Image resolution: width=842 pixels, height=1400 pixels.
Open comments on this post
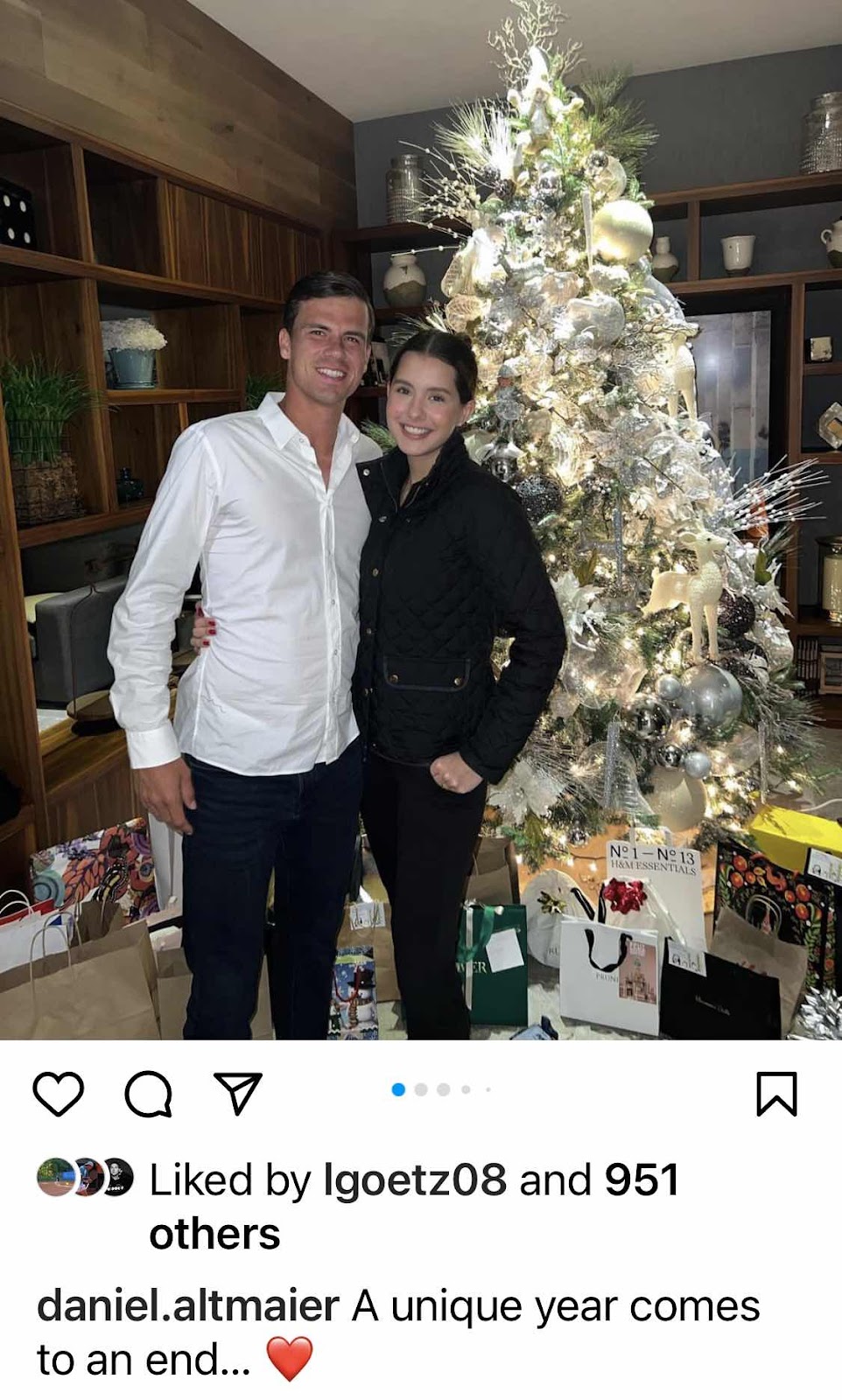tap(148, 1094)
